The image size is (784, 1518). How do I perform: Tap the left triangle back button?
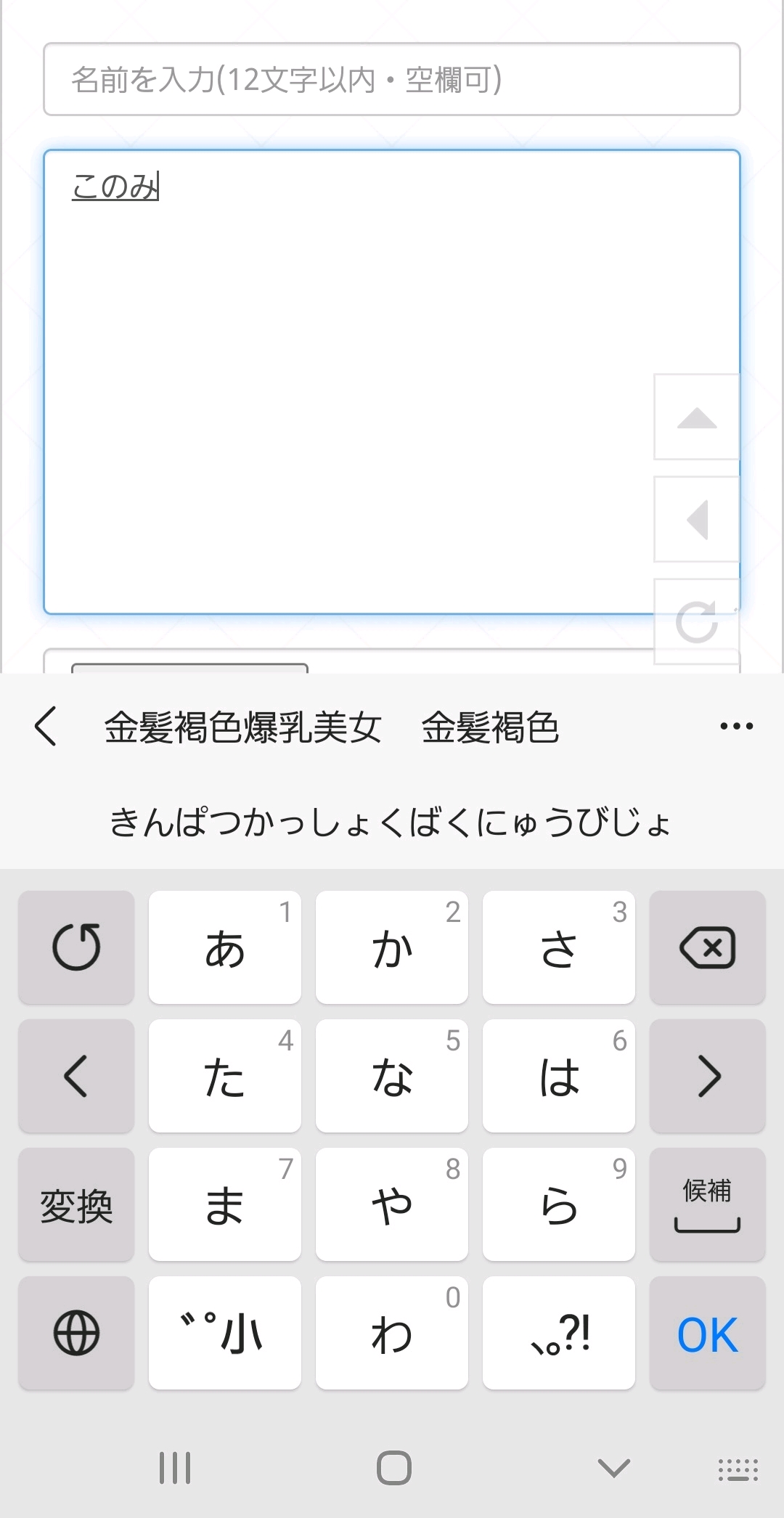click(696, 519)
